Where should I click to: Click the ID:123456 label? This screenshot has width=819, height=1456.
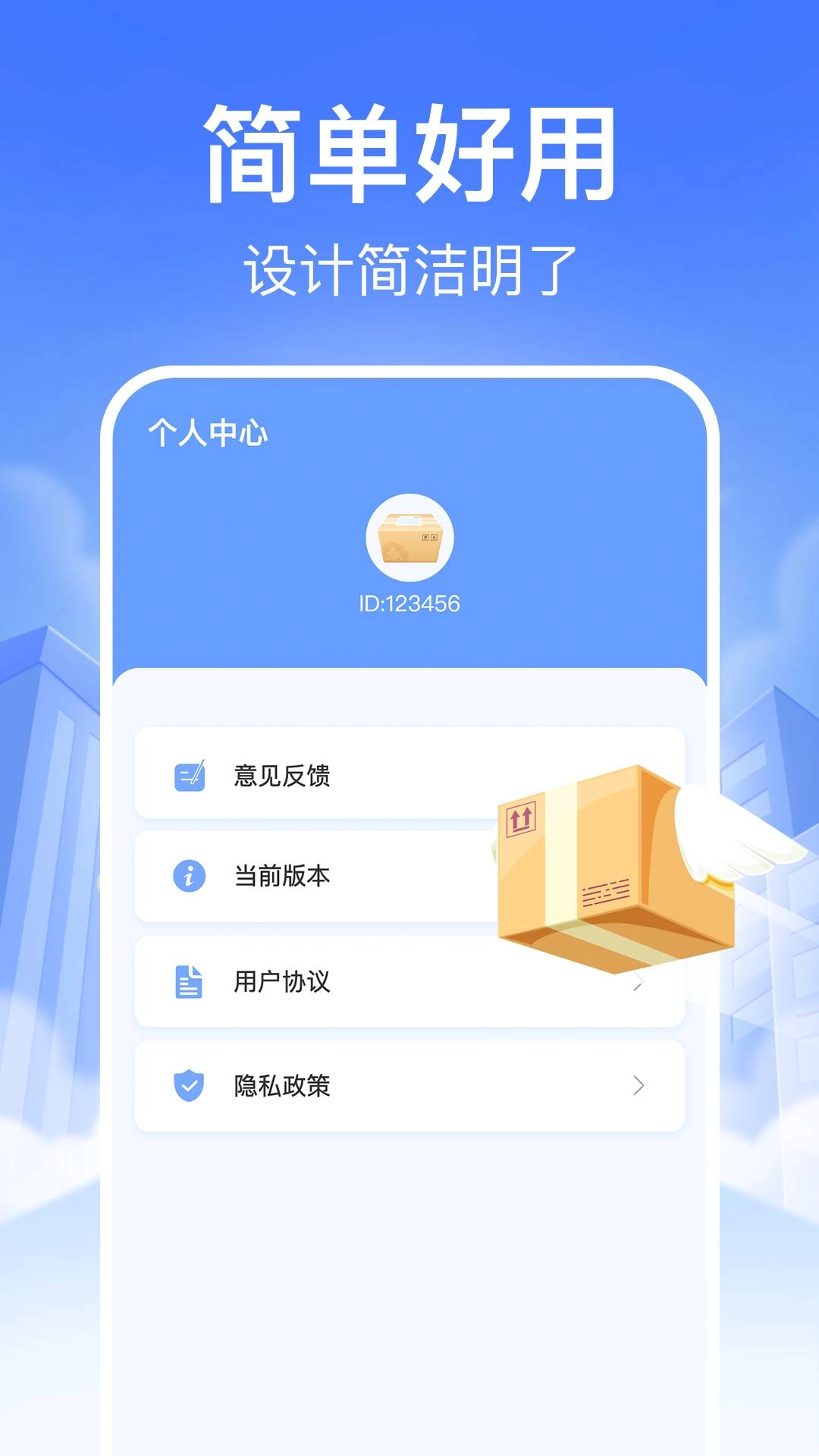click(x=409, y=603)
